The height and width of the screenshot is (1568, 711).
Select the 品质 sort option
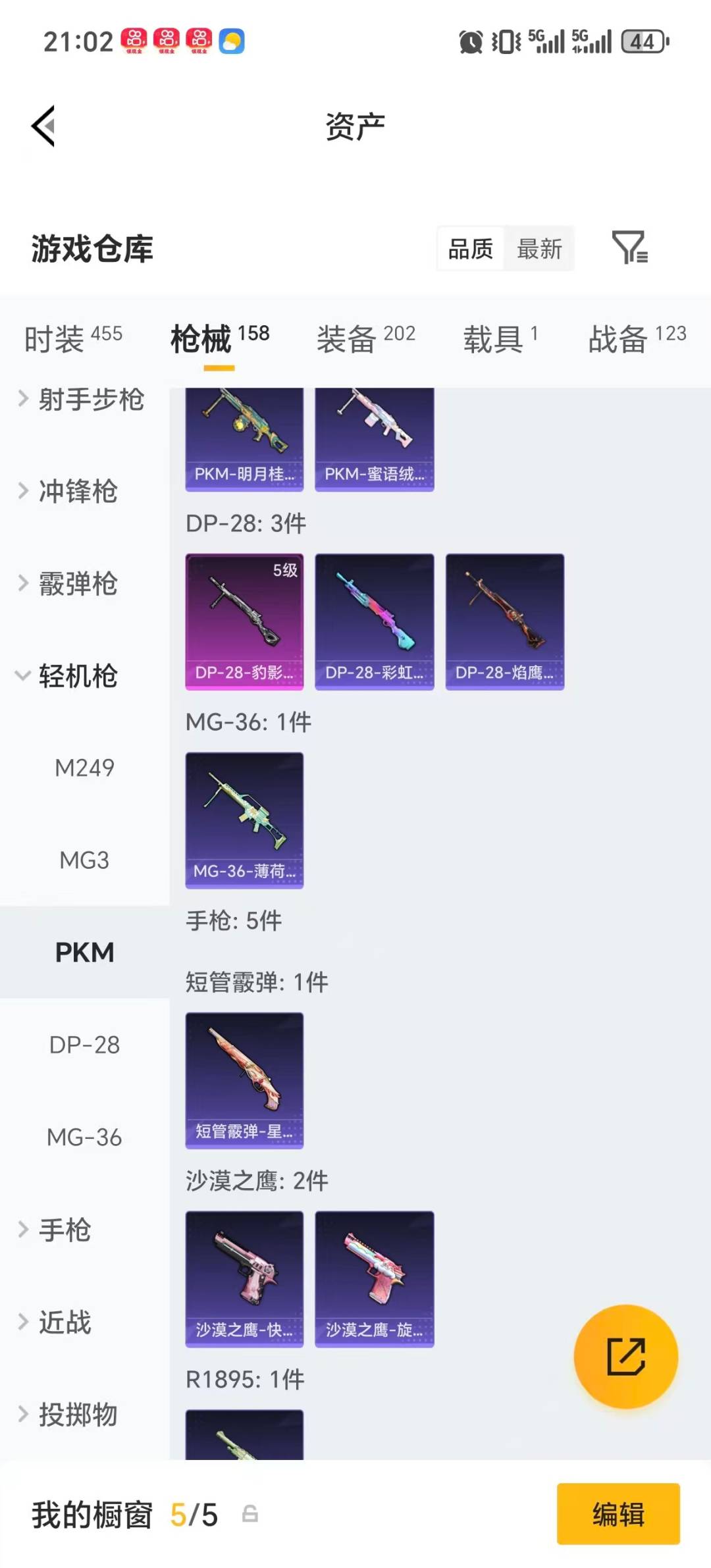[469, 249]
